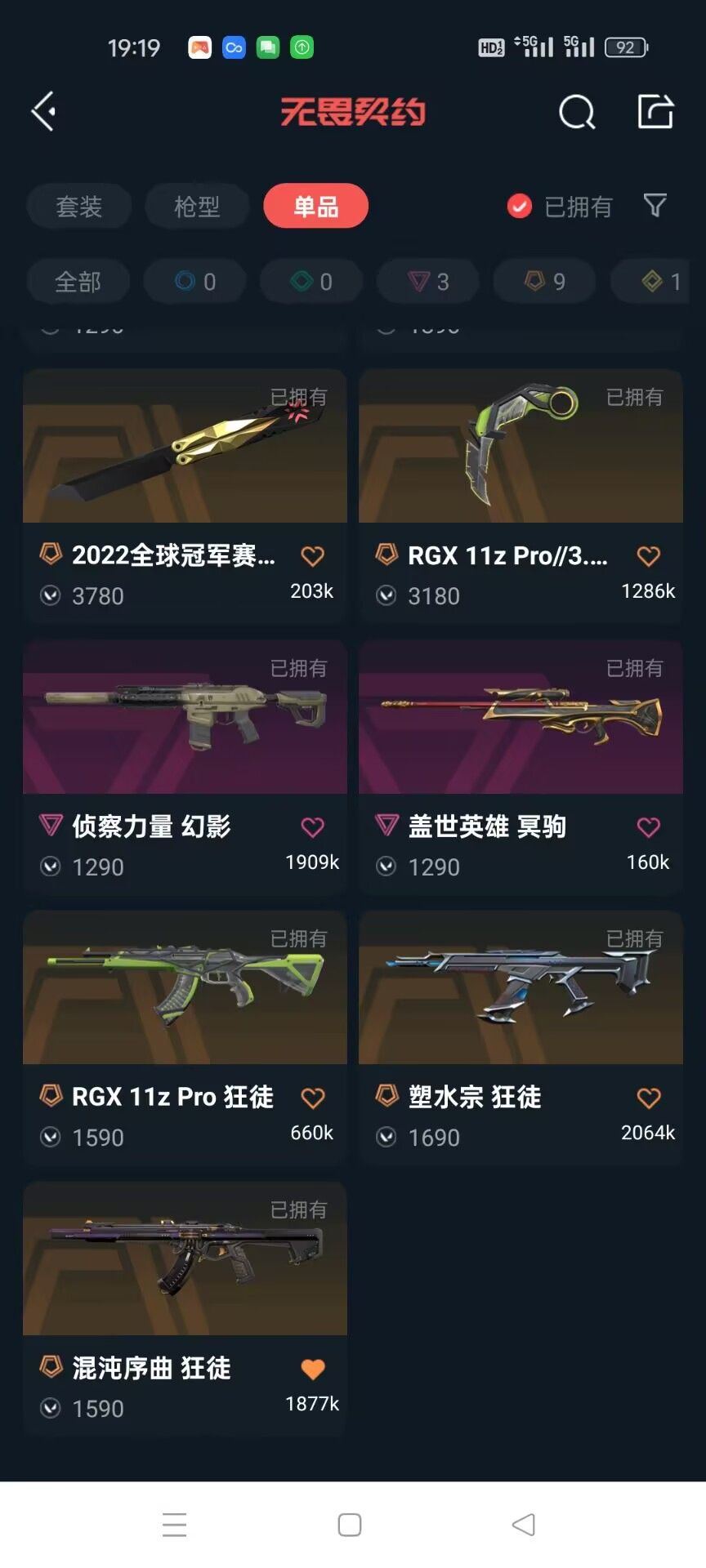Select the 全部 rarity chip
Viewport: 706px width, 1568px height.
coord(78,282)
